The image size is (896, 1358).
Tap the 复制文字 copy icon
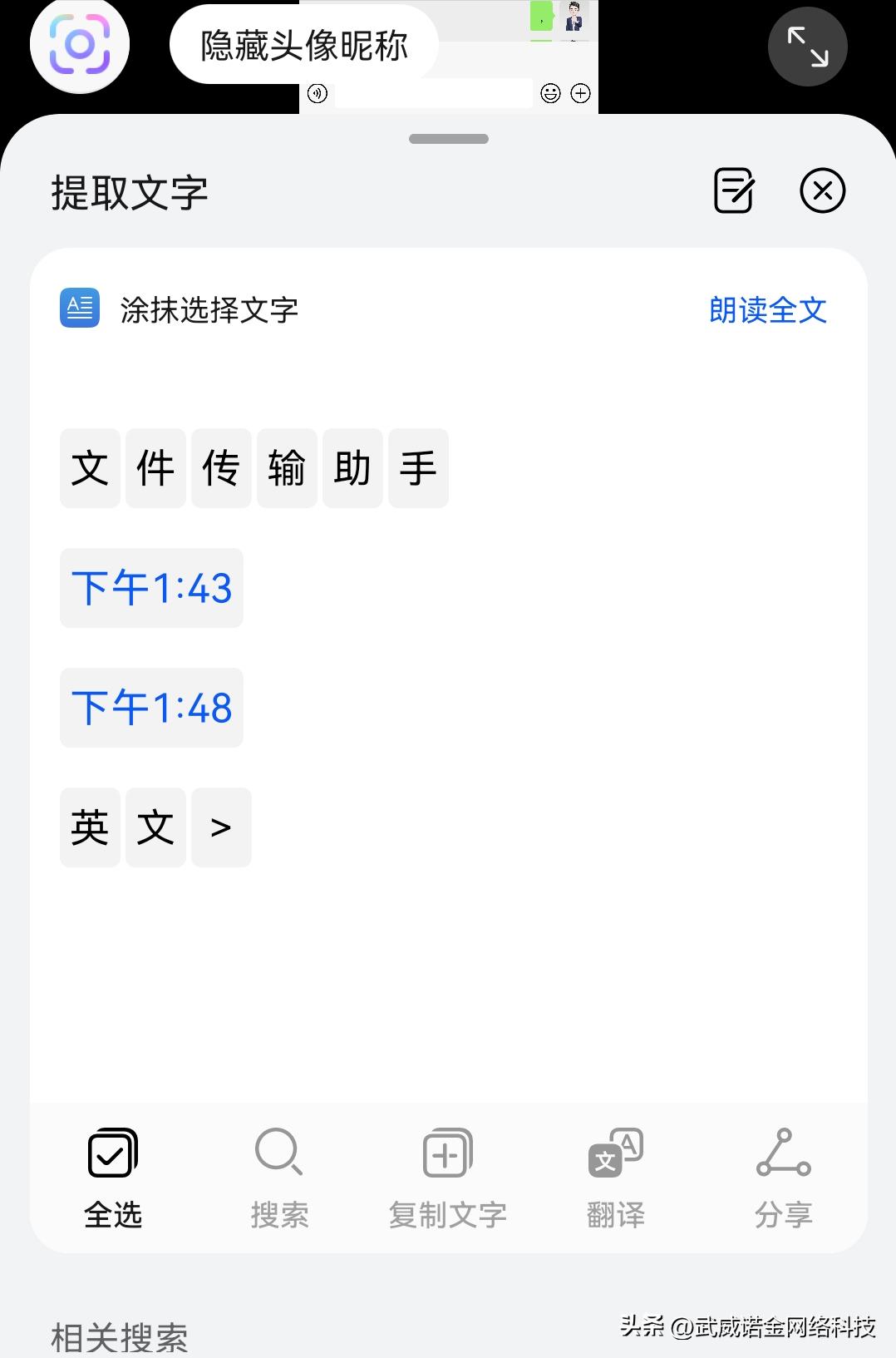point(446,1153)
